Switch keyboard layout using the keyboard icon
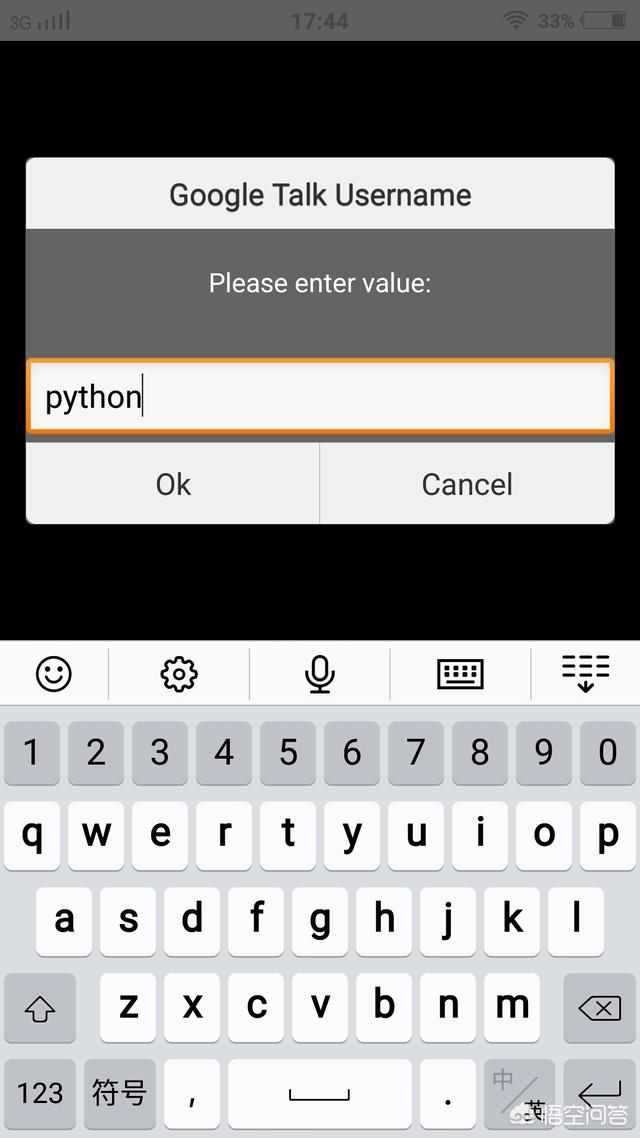The image size is (640, 1138). coord(461,674)
